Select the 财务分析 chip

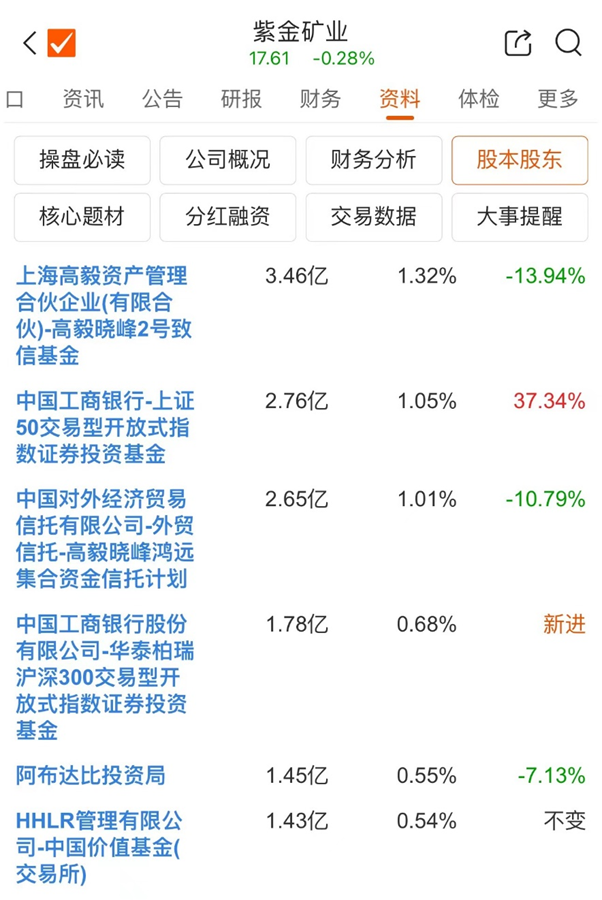tap(374, 160)
